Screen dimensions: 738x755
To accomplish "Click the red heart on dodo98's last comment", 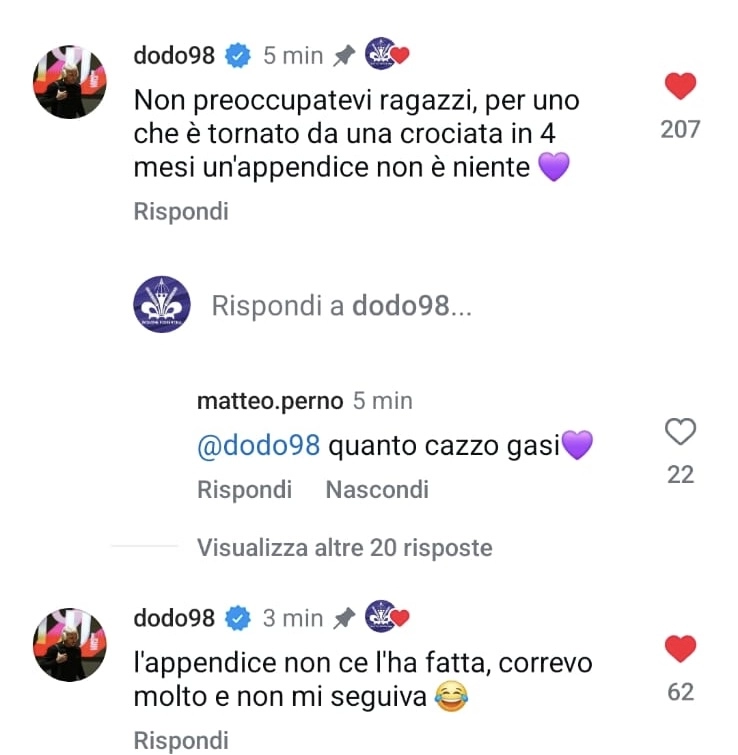I will pos(680,649).
